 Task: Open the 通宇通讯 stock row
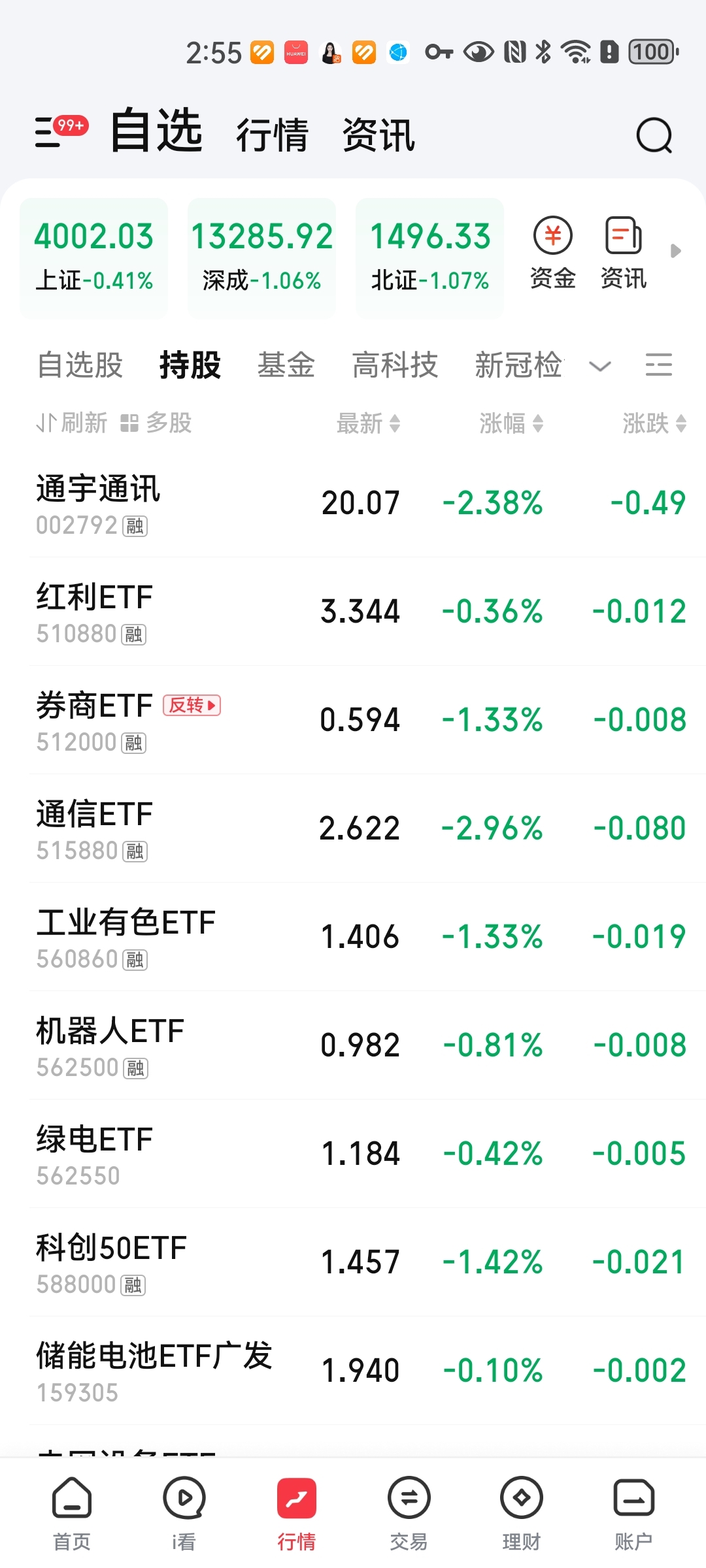click(x=361, y=503)
